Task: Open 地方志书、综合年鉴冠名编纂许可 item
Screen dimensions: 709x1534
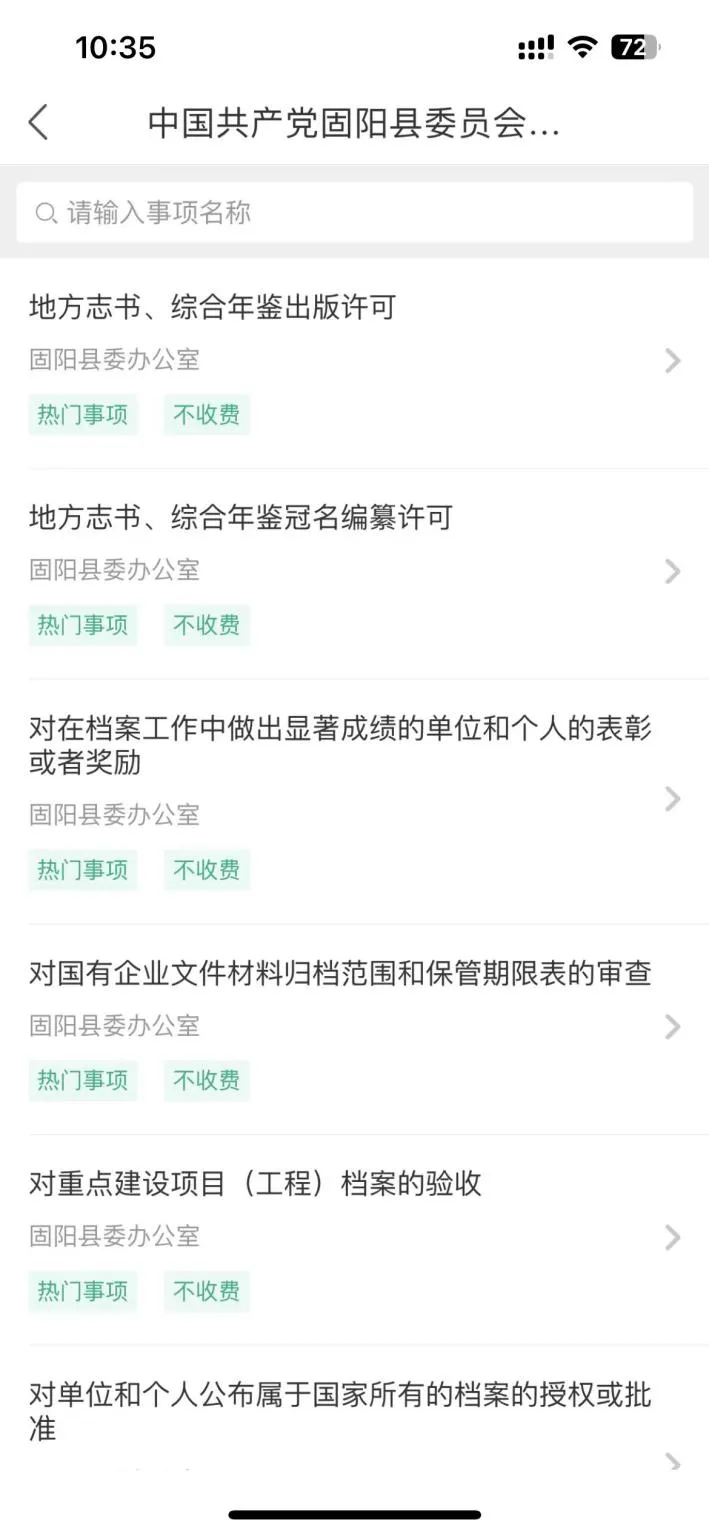Action: (240, 518)
